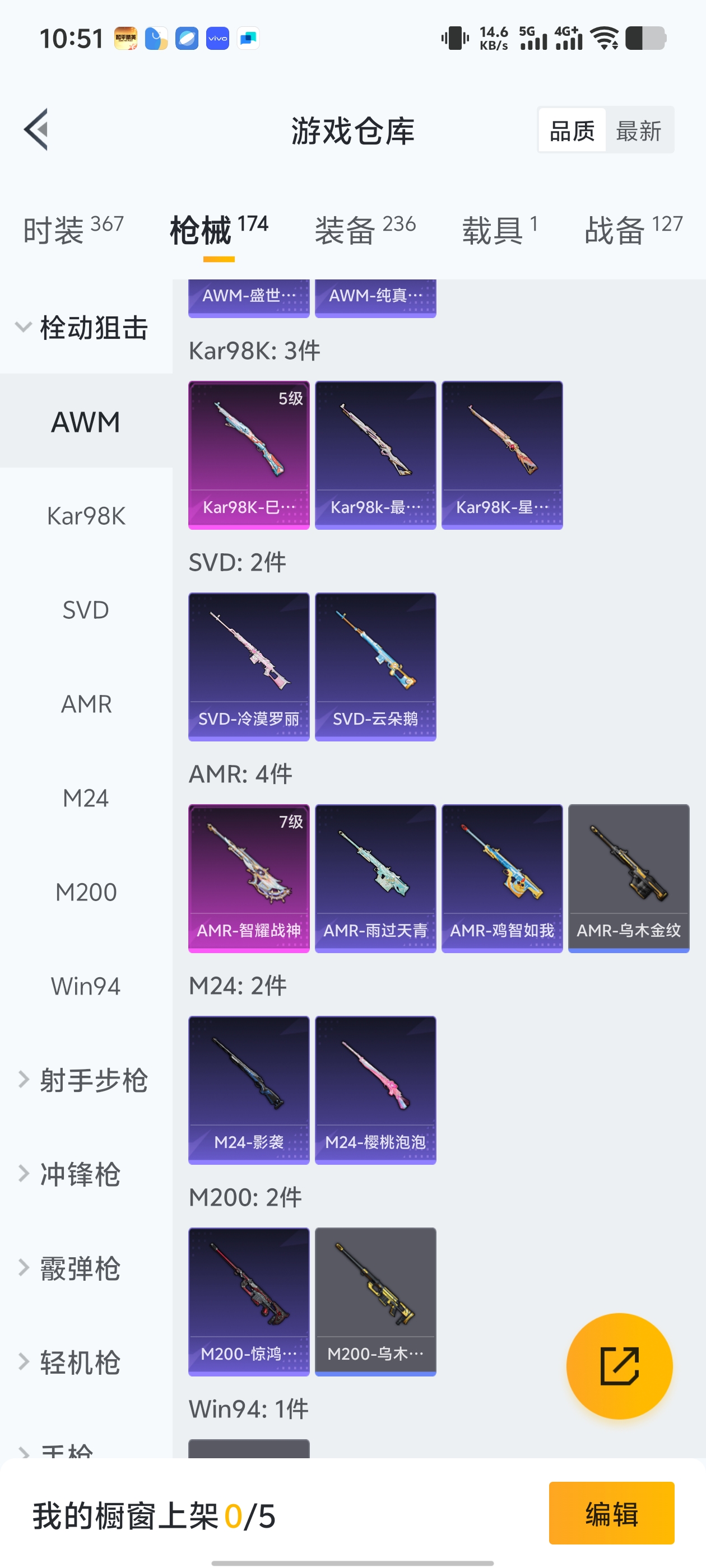The height and width of the screenshot is (1568, 706).
Task: Select Win94 in the sidebar
Action: [86, 986]
